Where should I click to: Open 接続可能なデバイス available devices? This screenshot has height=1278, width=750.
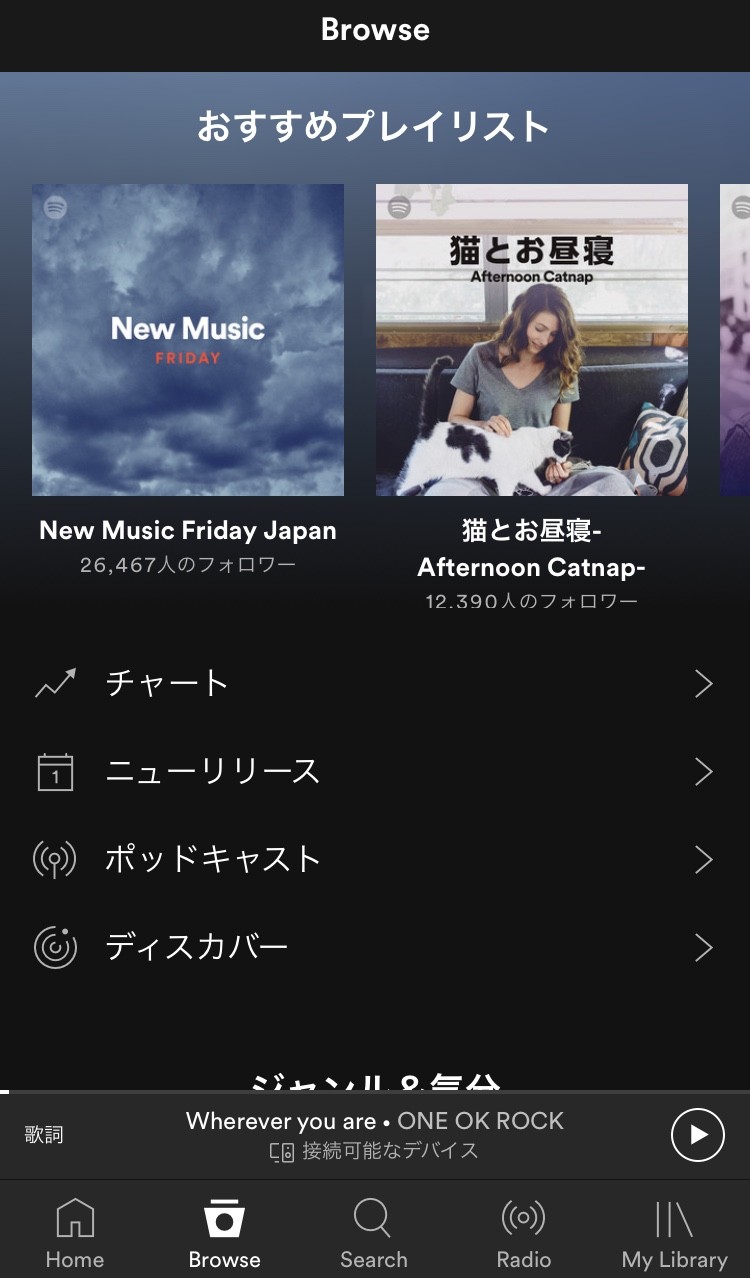(375, 1152)
